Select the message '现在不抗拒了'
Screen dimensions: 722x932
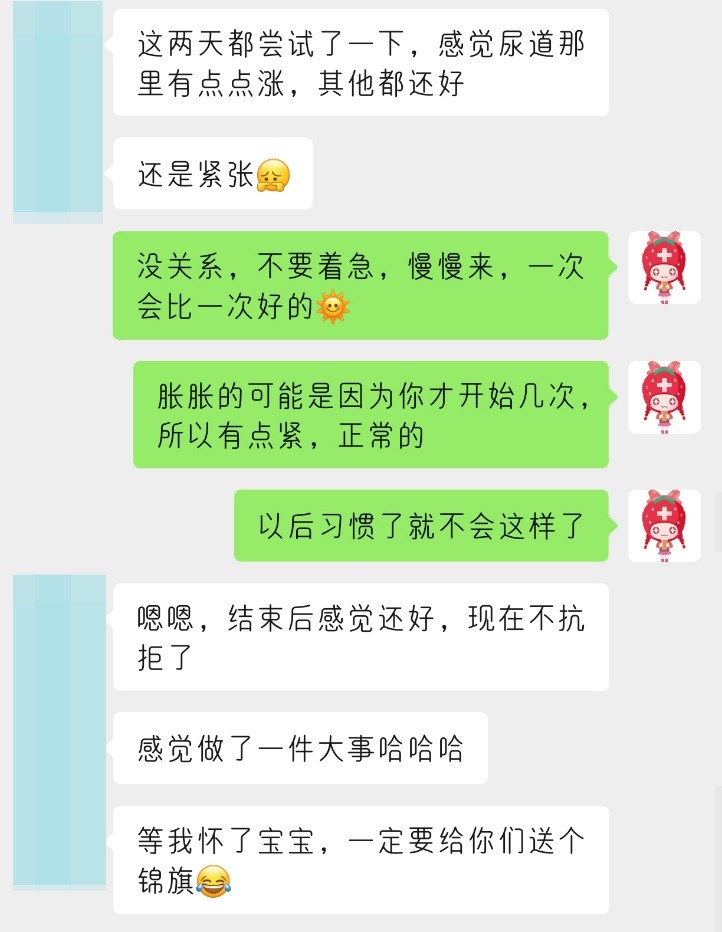pyautogui.click(x=360, y=636)
